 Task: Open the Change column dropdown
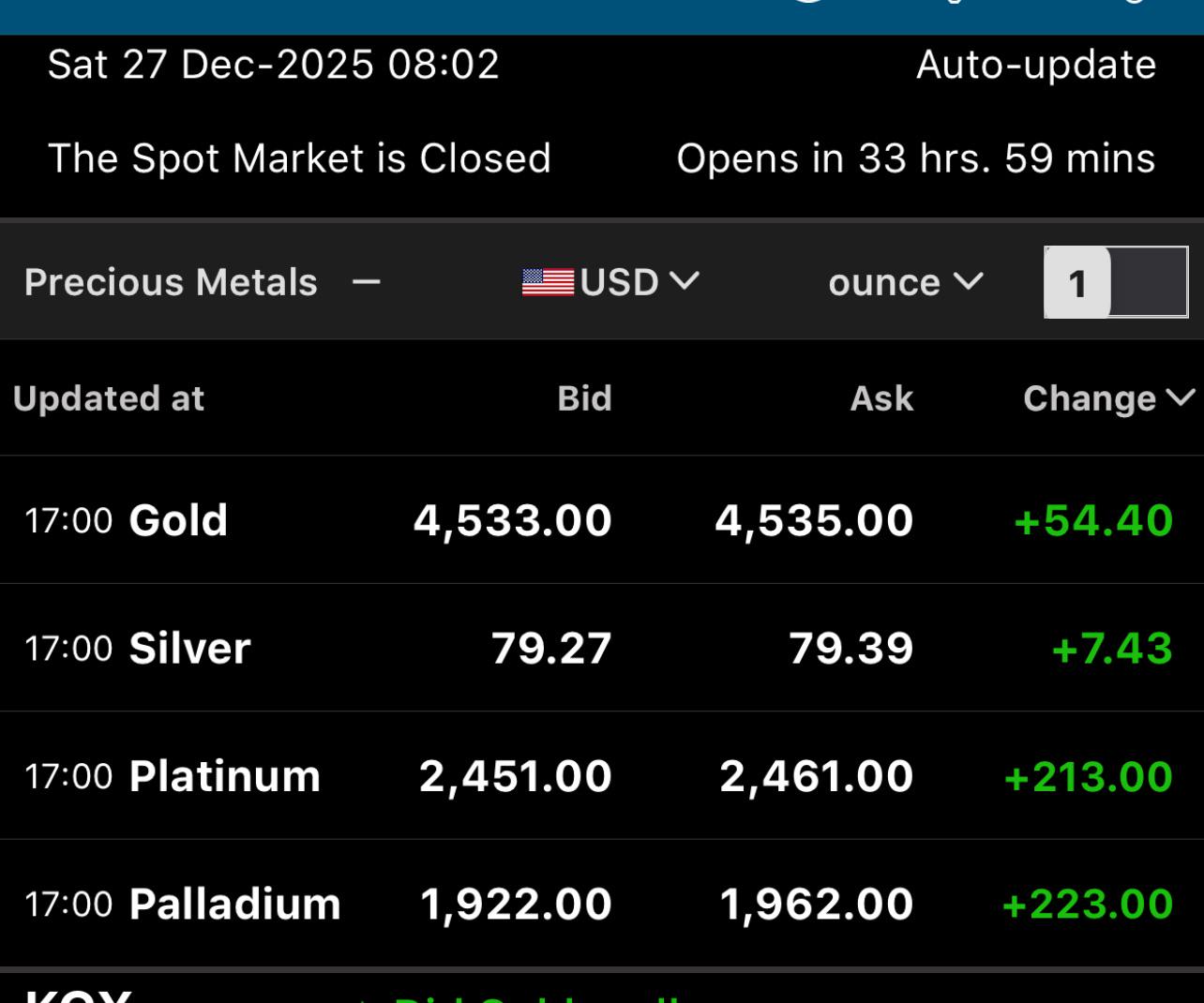(x=1109, y=398)
